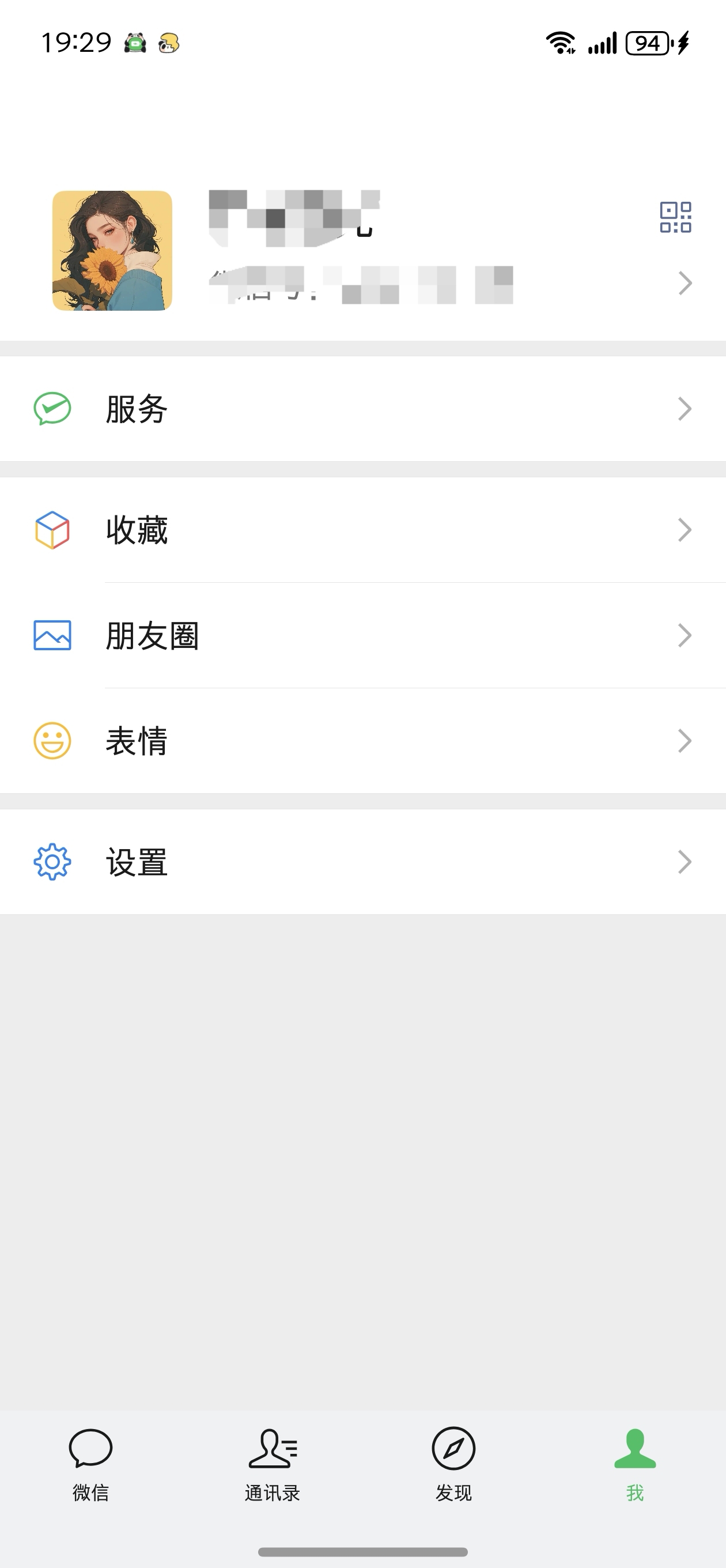
Task: Tap the profile avatar picture
Action: coord(112,252)
